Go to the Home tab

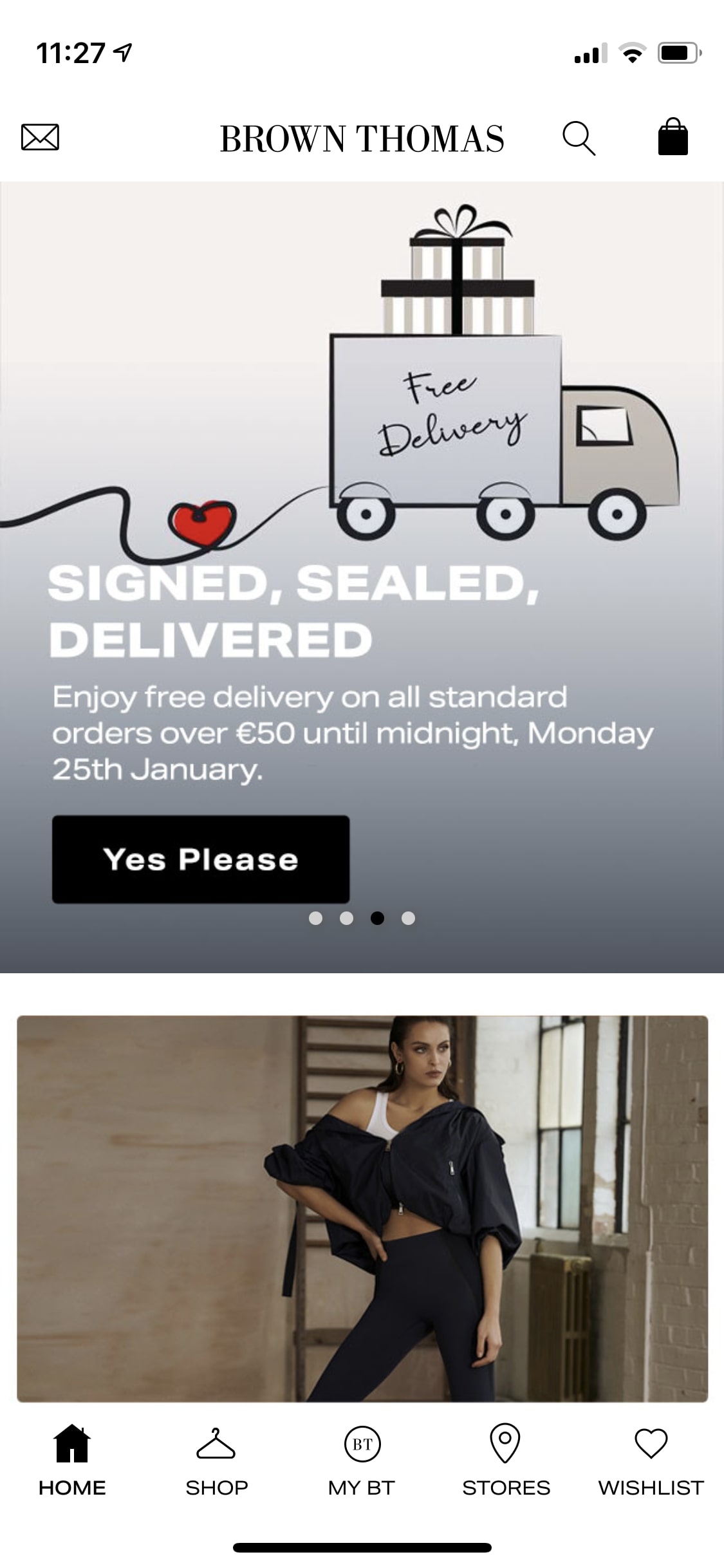coord(72,1460)
